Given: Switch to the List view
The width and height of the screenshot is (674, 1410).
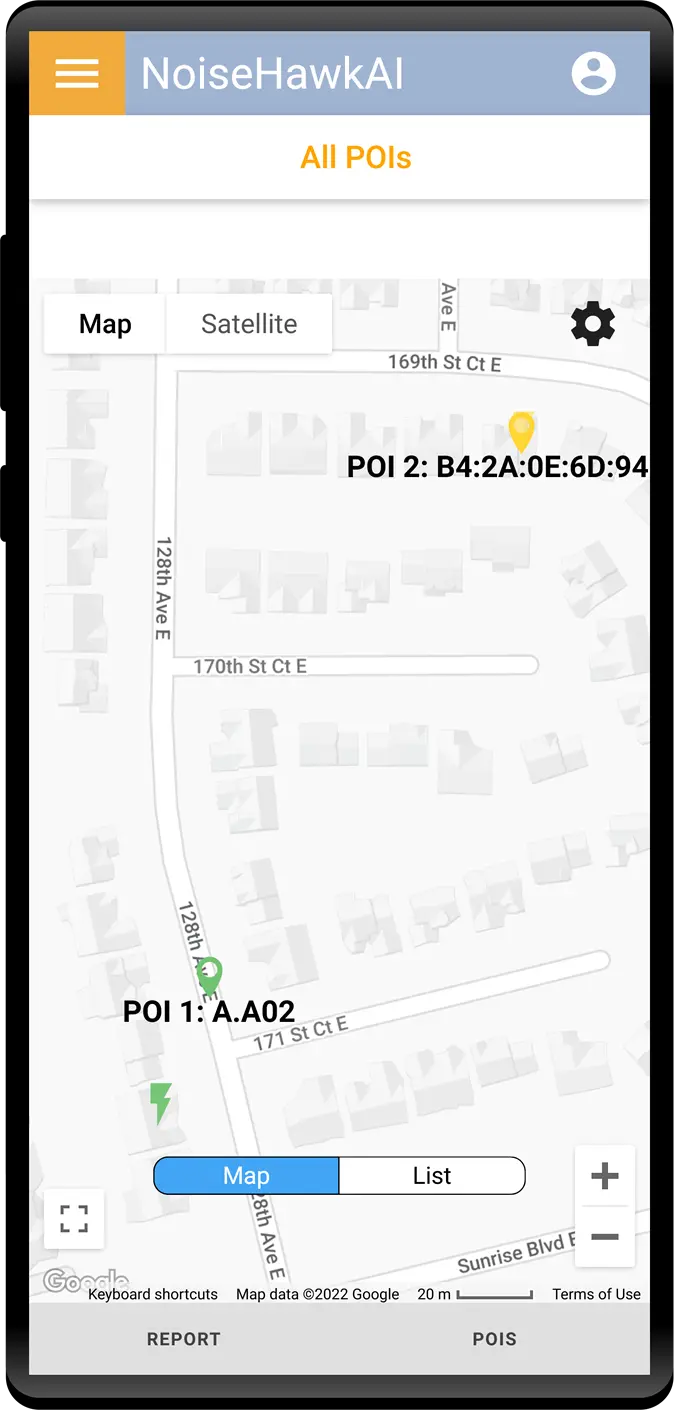Looking at the screenshot, I should [x=432, y=1176].
